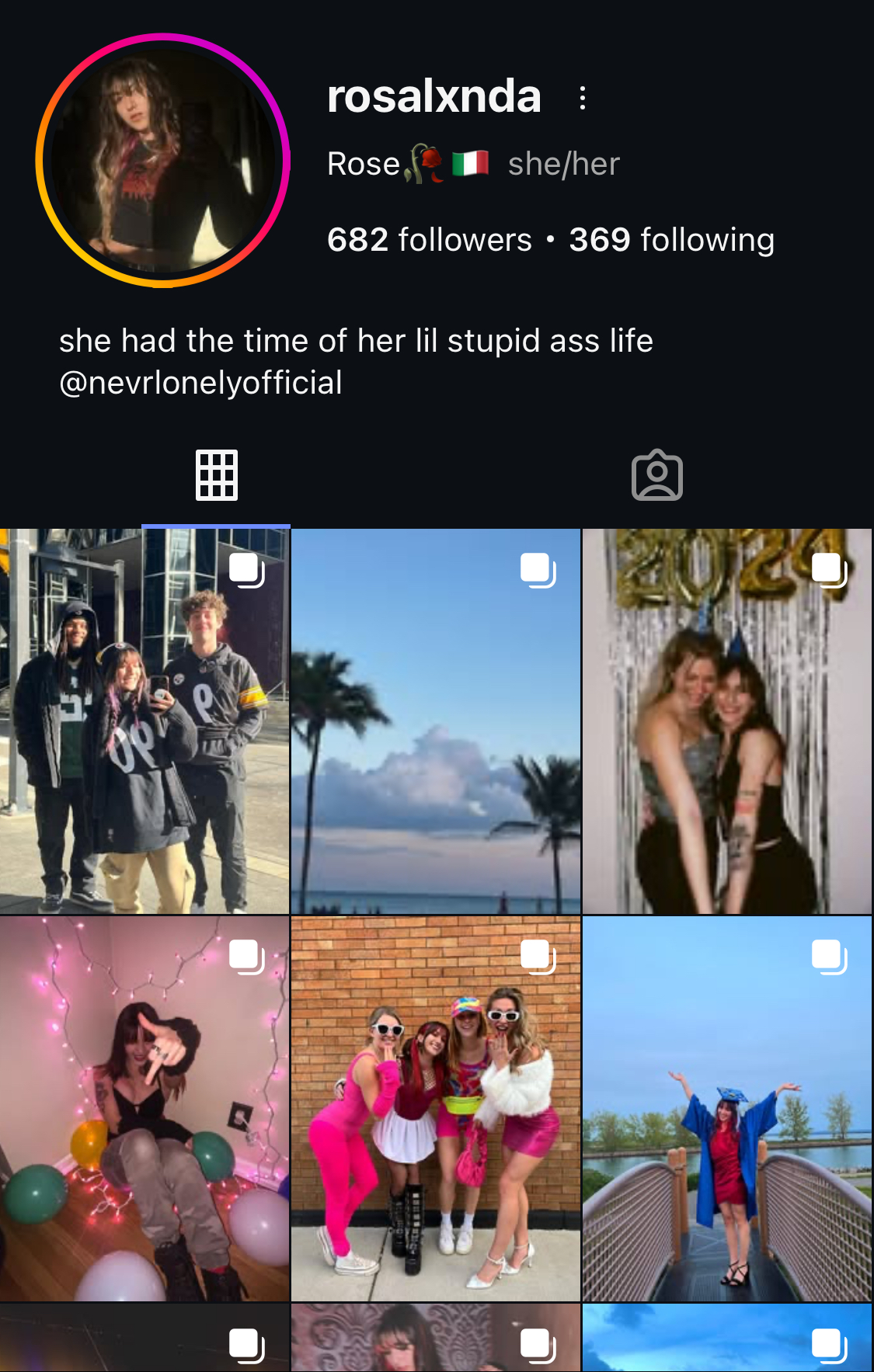
Task: Open the blue graduation gown bridge post
Action: point(726,1109)
